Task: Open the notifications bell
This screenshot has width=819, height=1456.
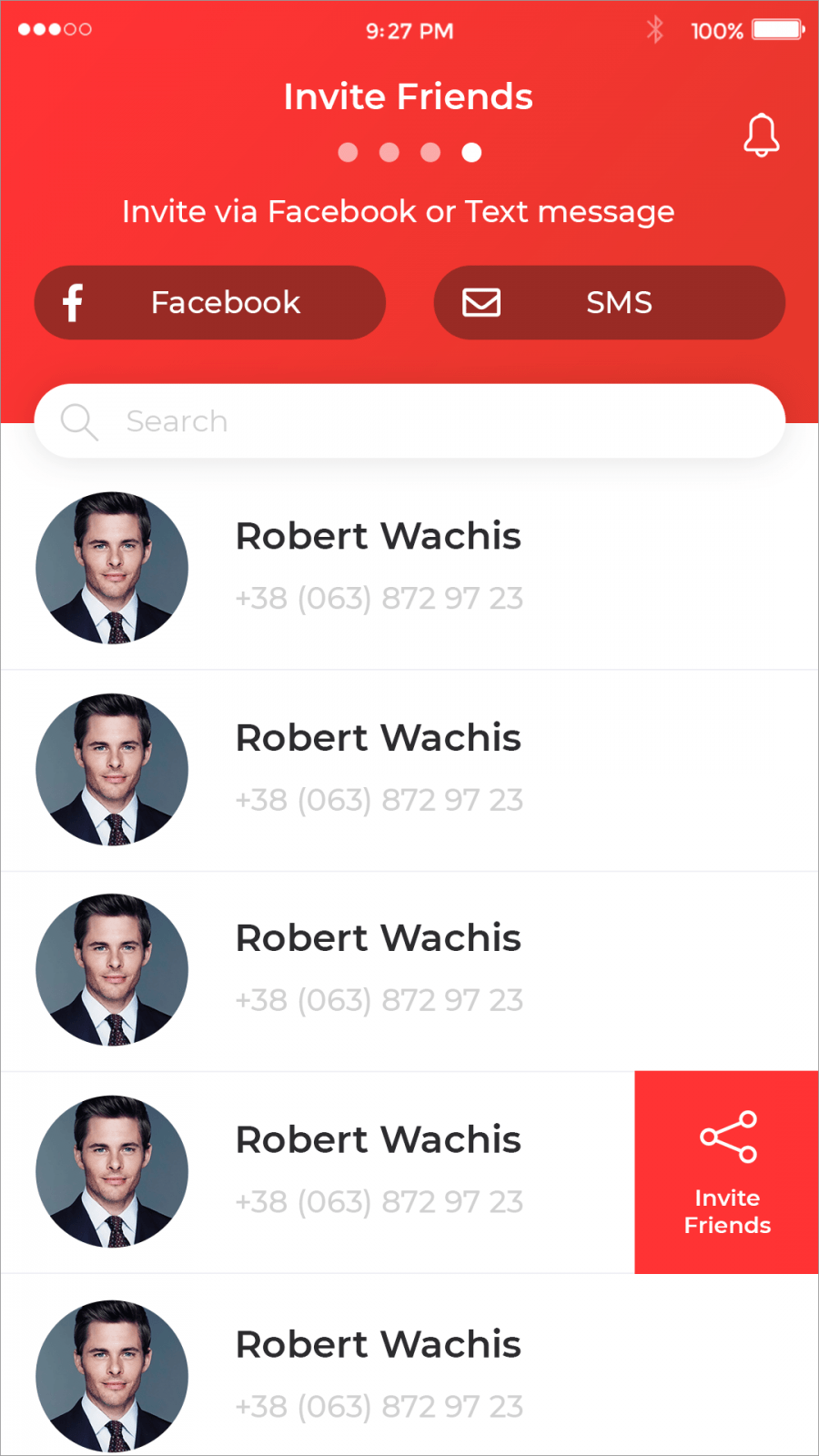Action: click(761, 136)
